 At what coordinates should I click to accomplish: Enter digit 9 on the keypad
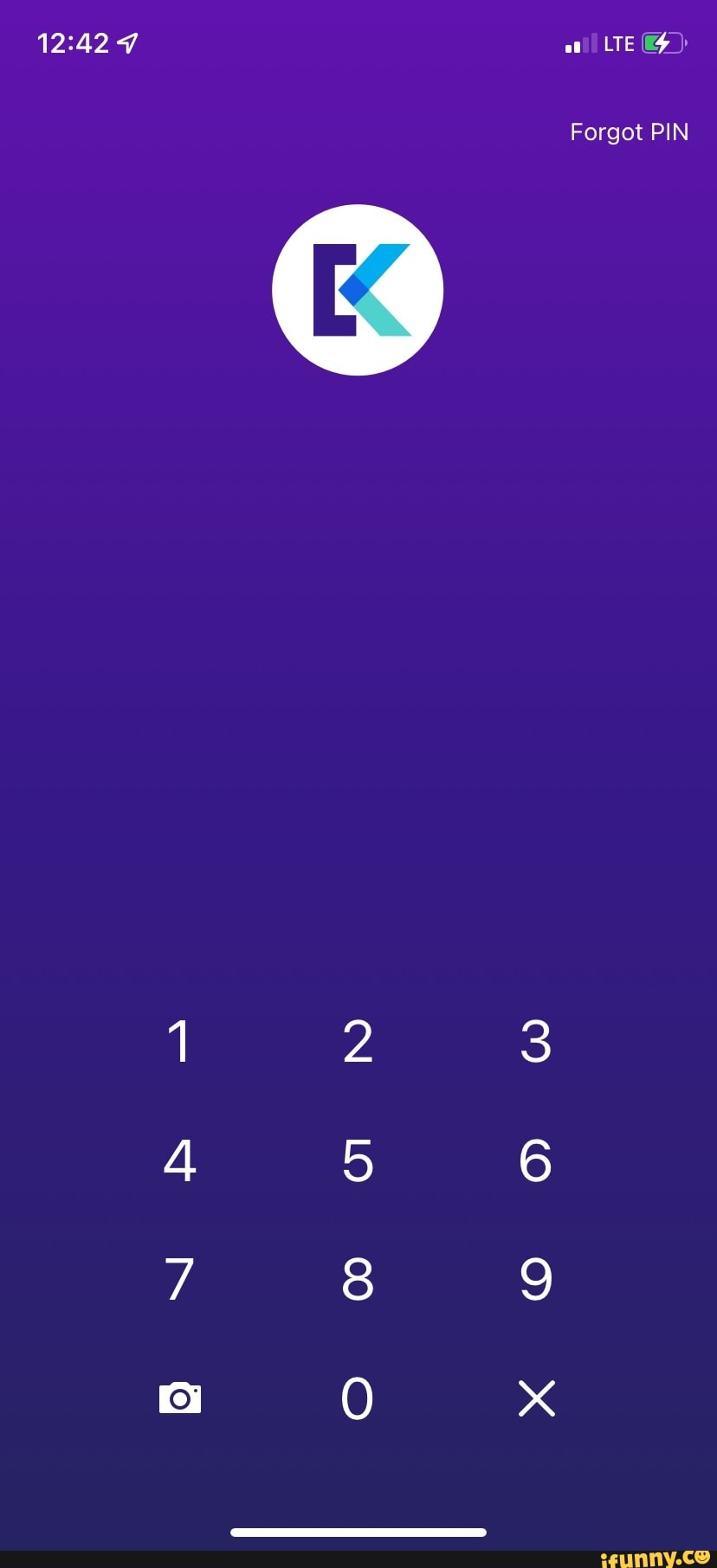click(536, 1279)
